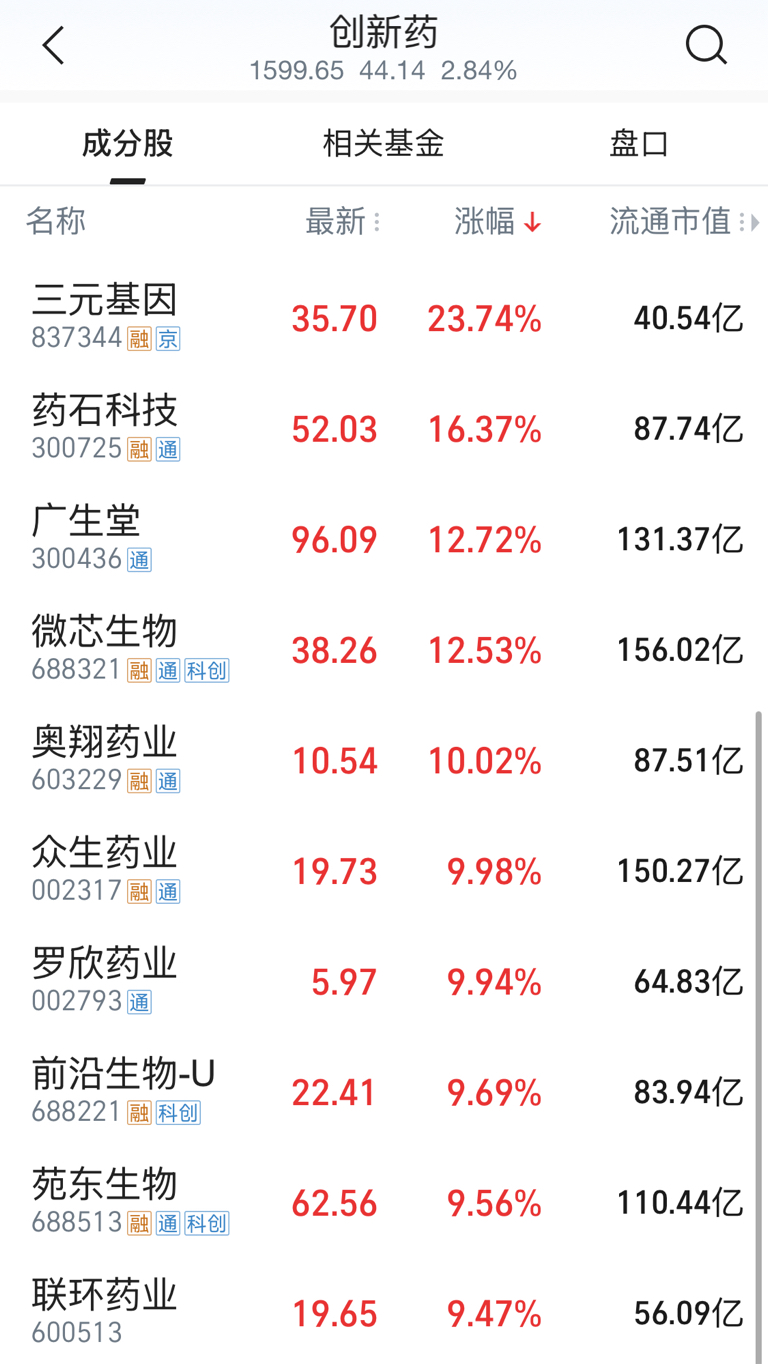Open 前沿生物-U stock details
The width and height of the screenshot is (768, 1364).
tap(384, 1093)
